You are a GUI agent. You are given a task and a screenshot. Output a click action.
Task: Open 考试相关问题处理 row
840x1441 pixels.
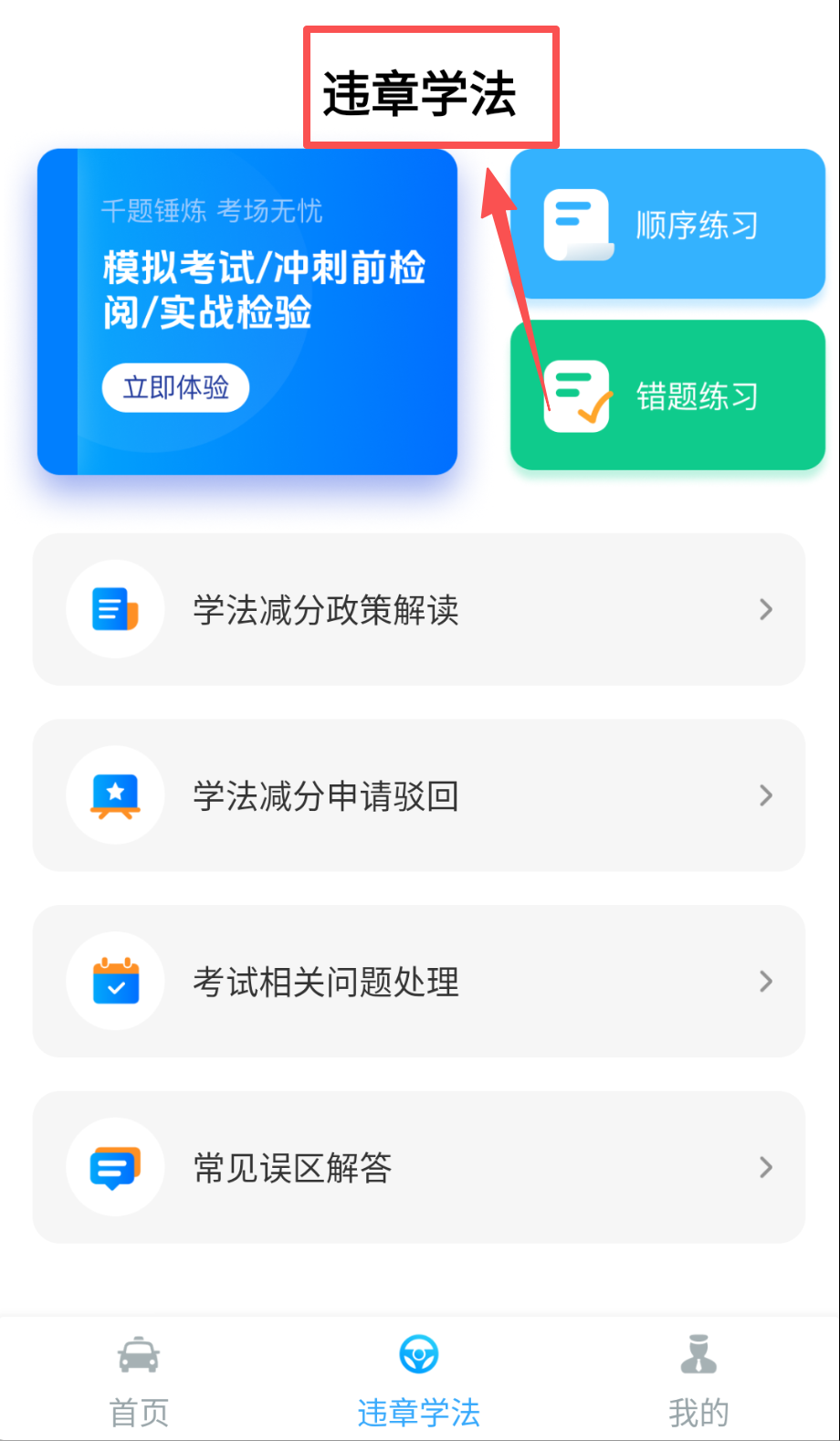[418, 982]
